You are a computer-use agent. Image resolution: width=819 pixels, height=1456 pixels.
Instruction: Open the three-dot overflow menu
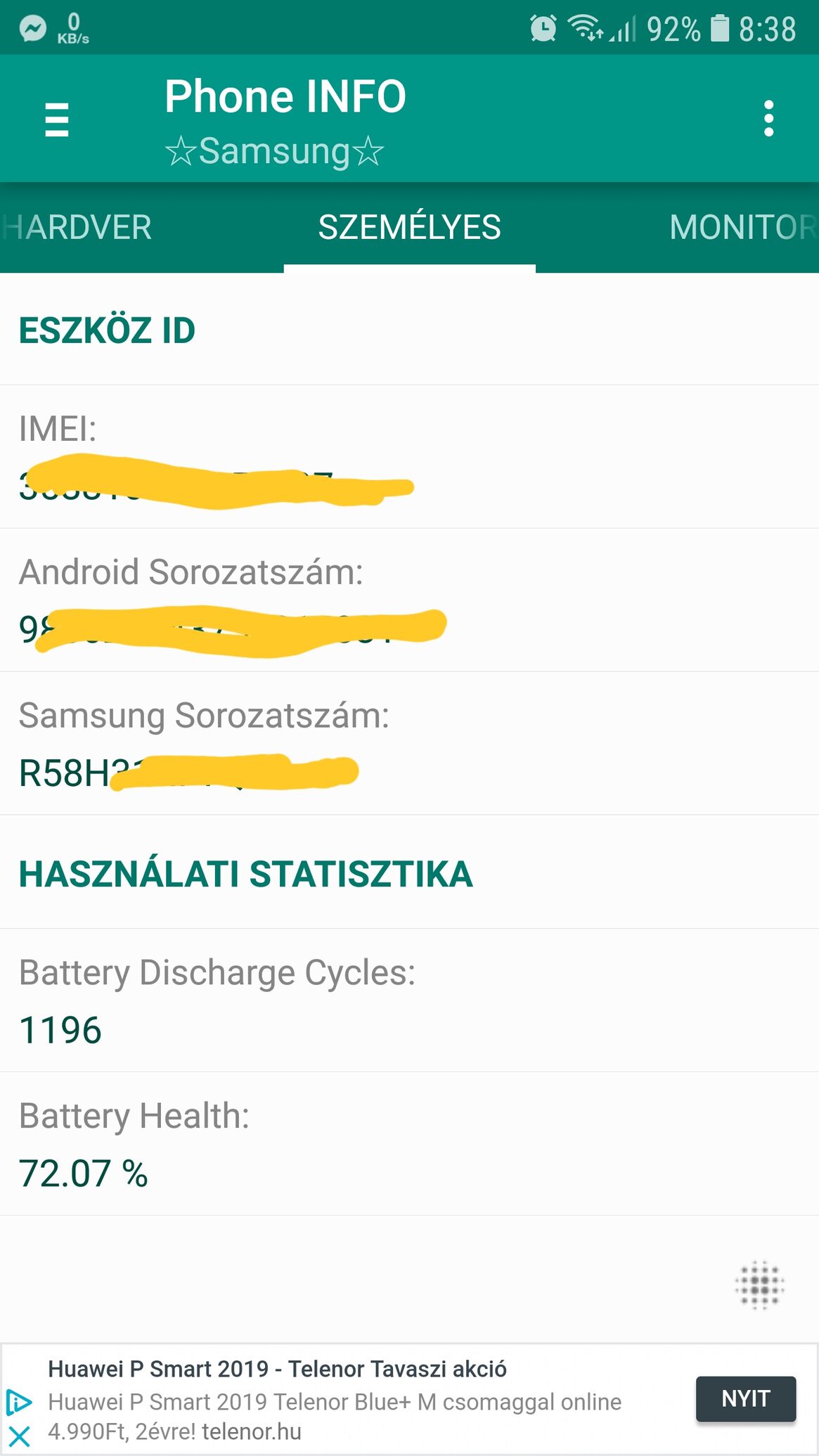click(768, 118)
